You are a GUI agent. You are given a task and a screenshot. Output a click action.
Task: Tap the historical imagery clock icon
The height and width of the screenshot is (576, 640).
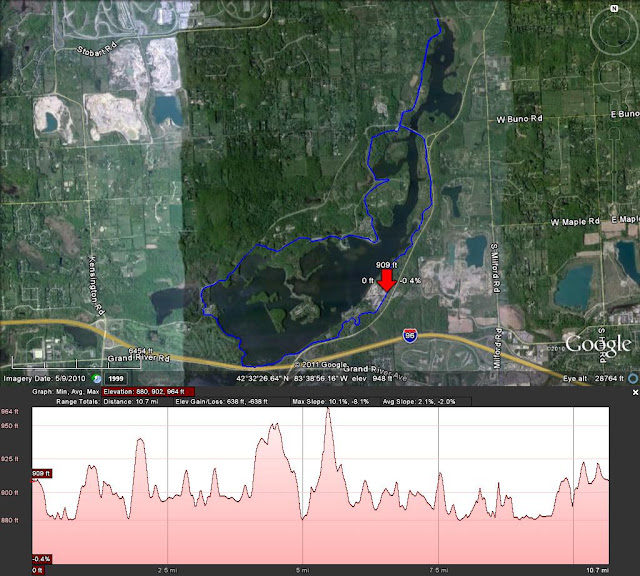97,378
